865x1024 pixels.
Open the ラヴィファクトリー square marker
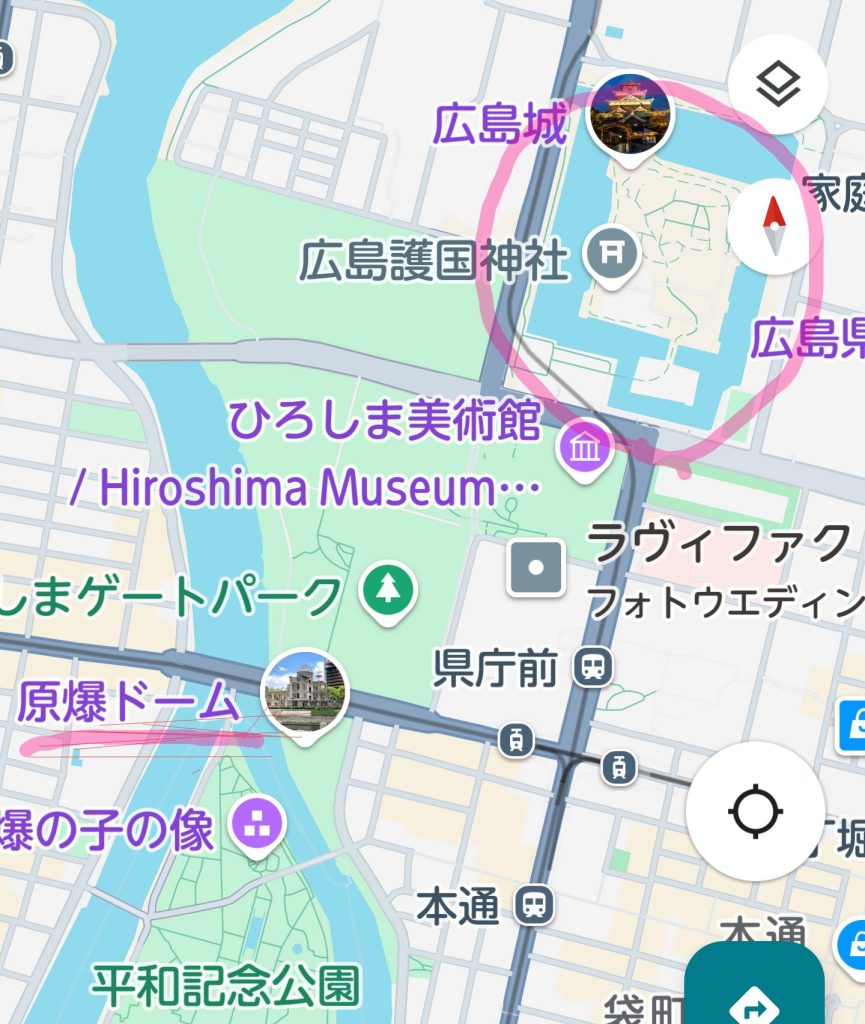[x=537, y=568]
